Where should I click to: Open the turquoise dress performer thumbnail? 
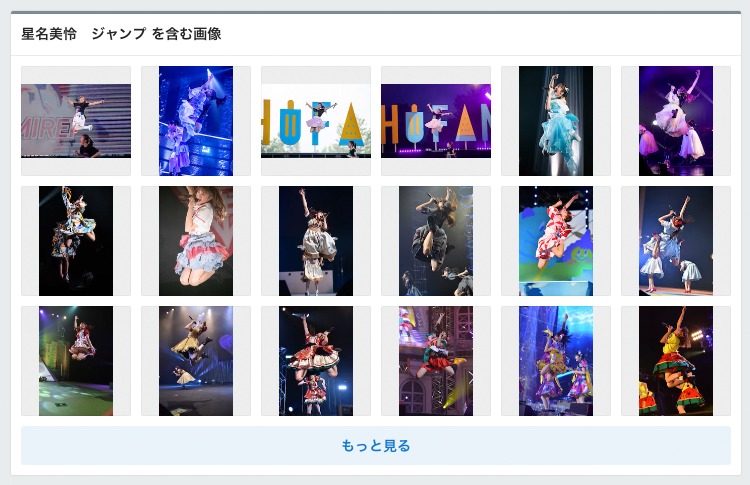[x=556, y=121]
